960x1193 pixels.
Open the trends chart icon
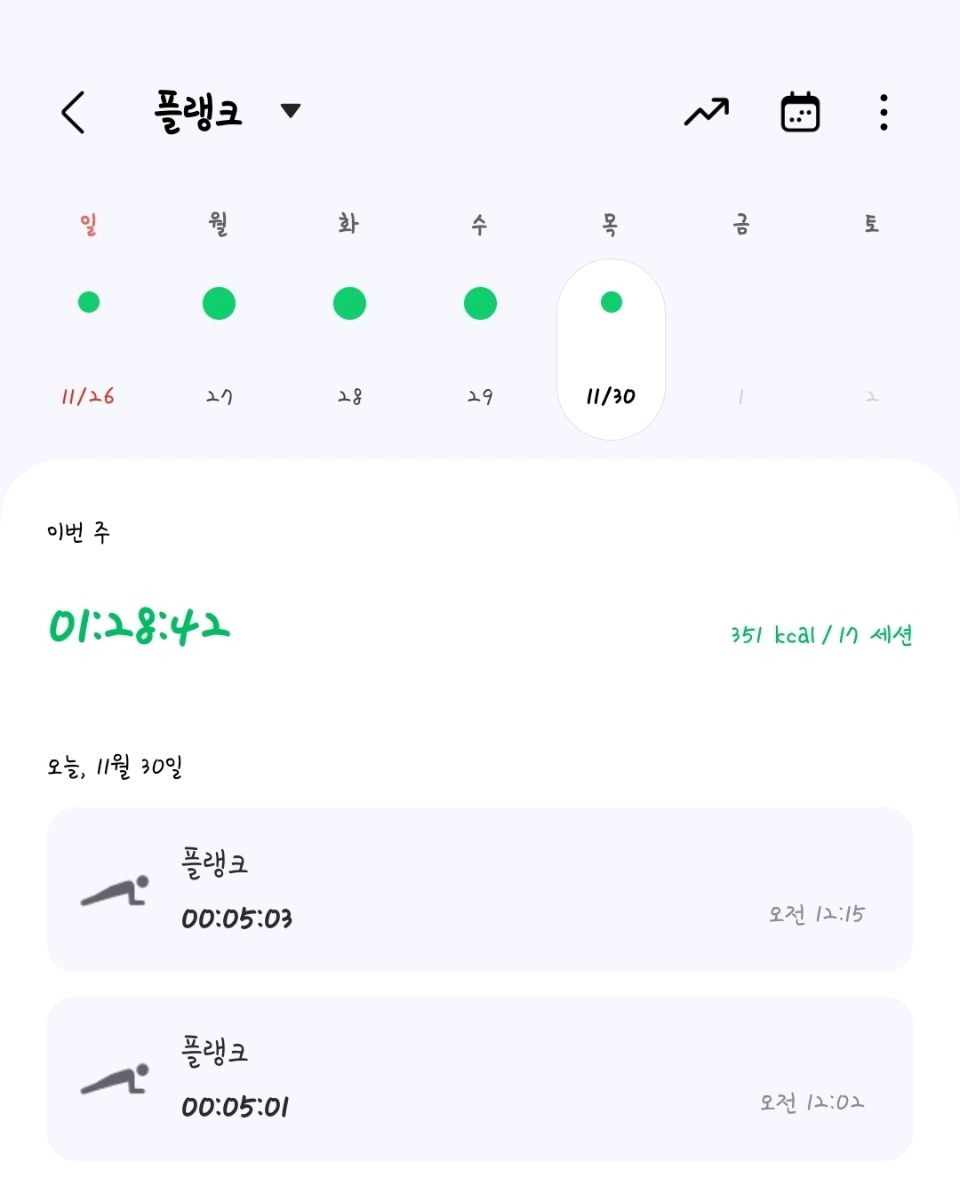(706, 112)
